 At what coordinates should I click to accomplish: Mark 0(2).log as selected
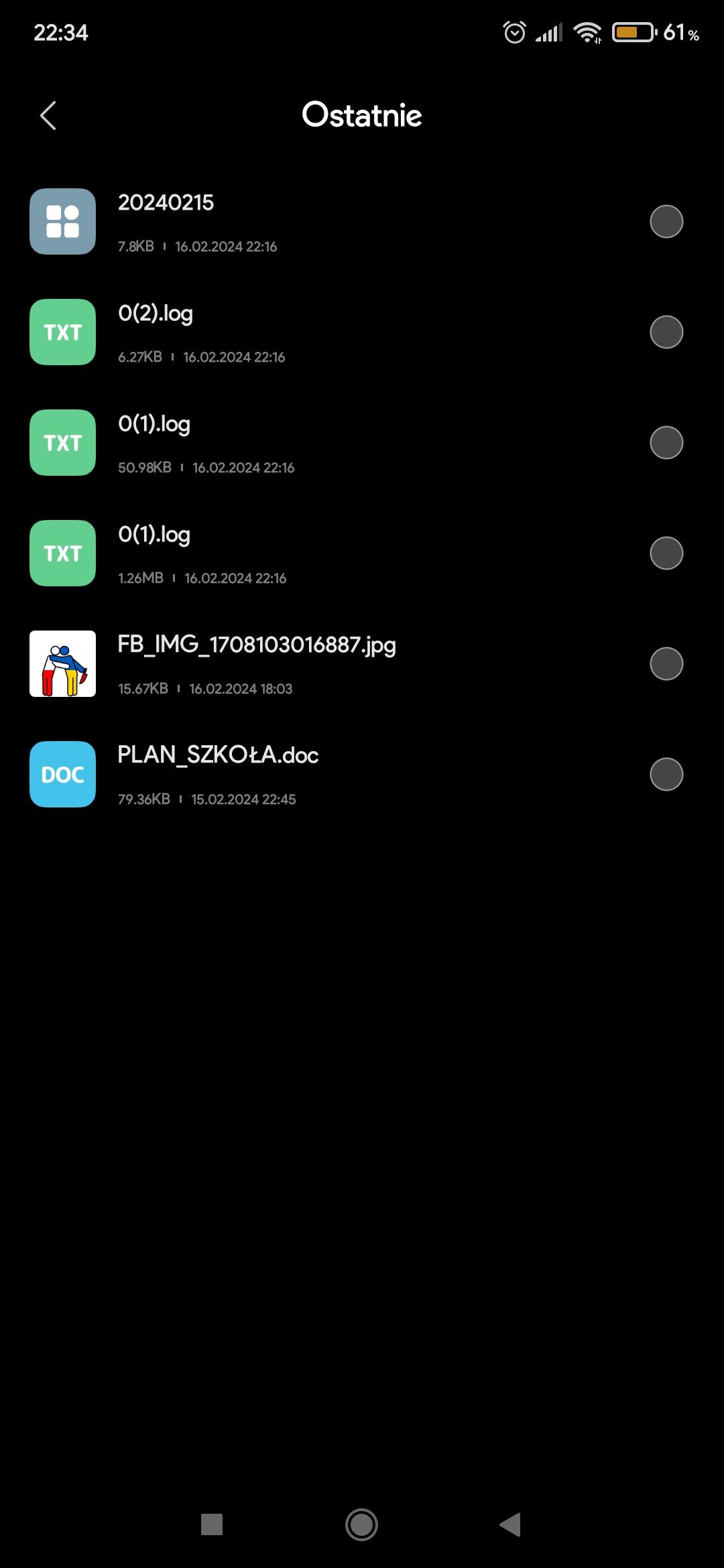(666, 332)
